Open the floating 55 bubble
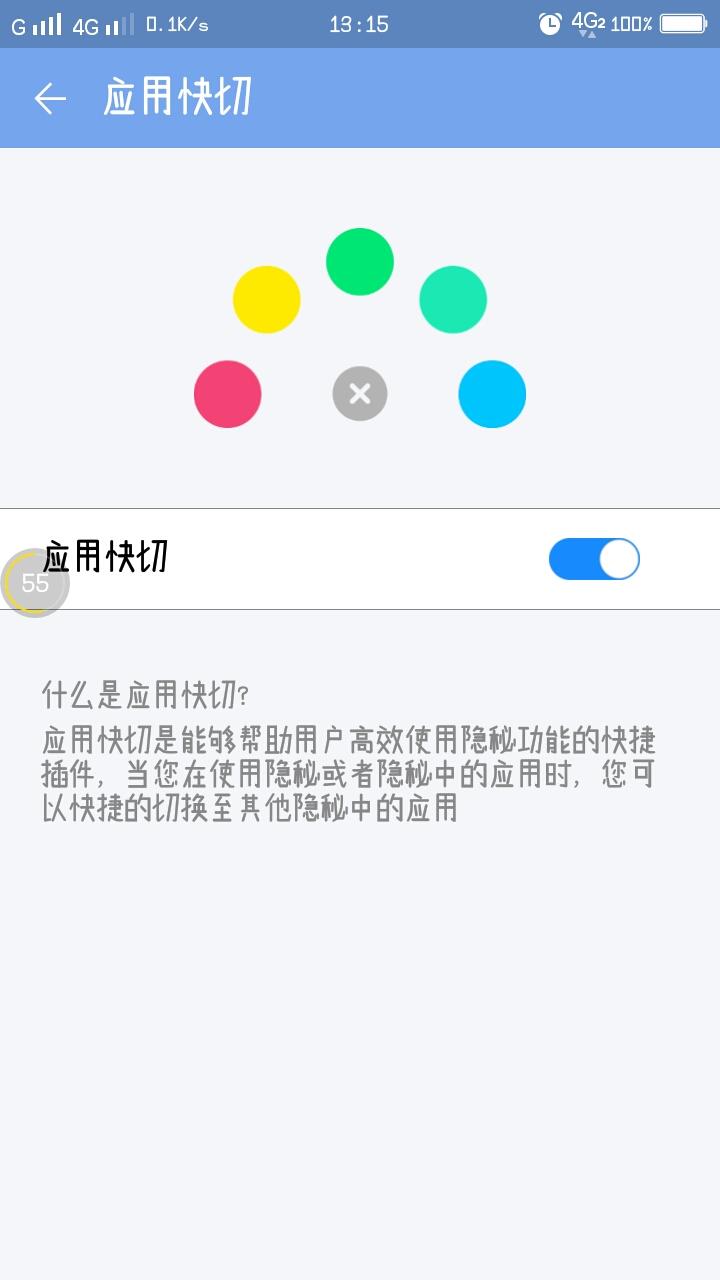 [x=35, y=583]
